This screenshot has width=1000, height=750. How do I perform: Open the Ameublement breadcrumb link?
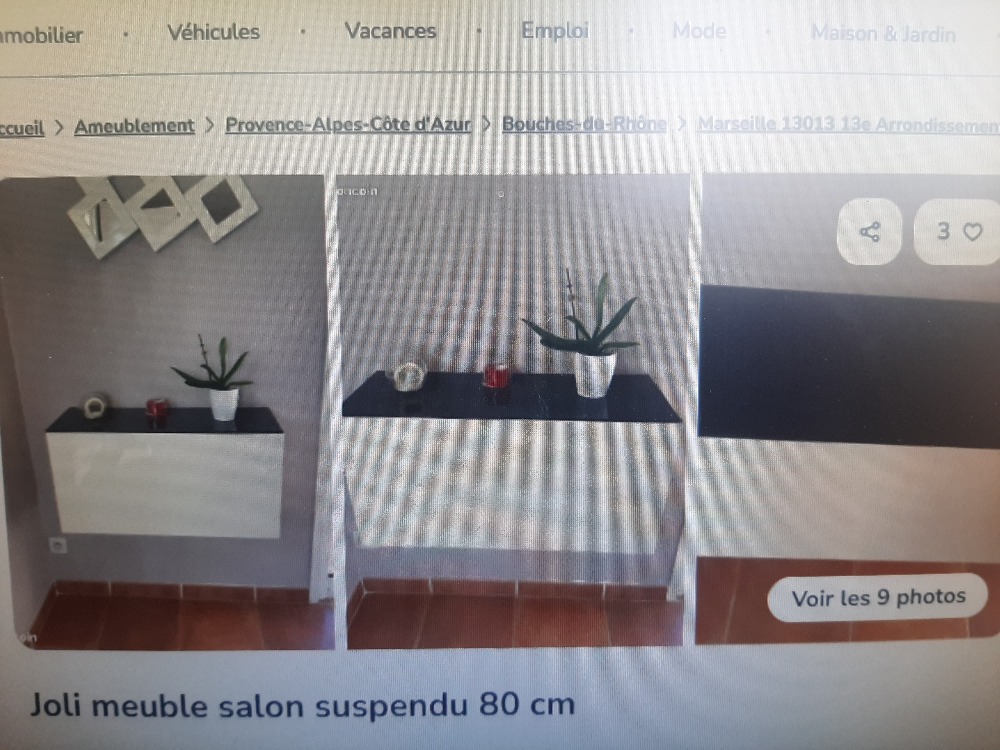pos(134,126)
